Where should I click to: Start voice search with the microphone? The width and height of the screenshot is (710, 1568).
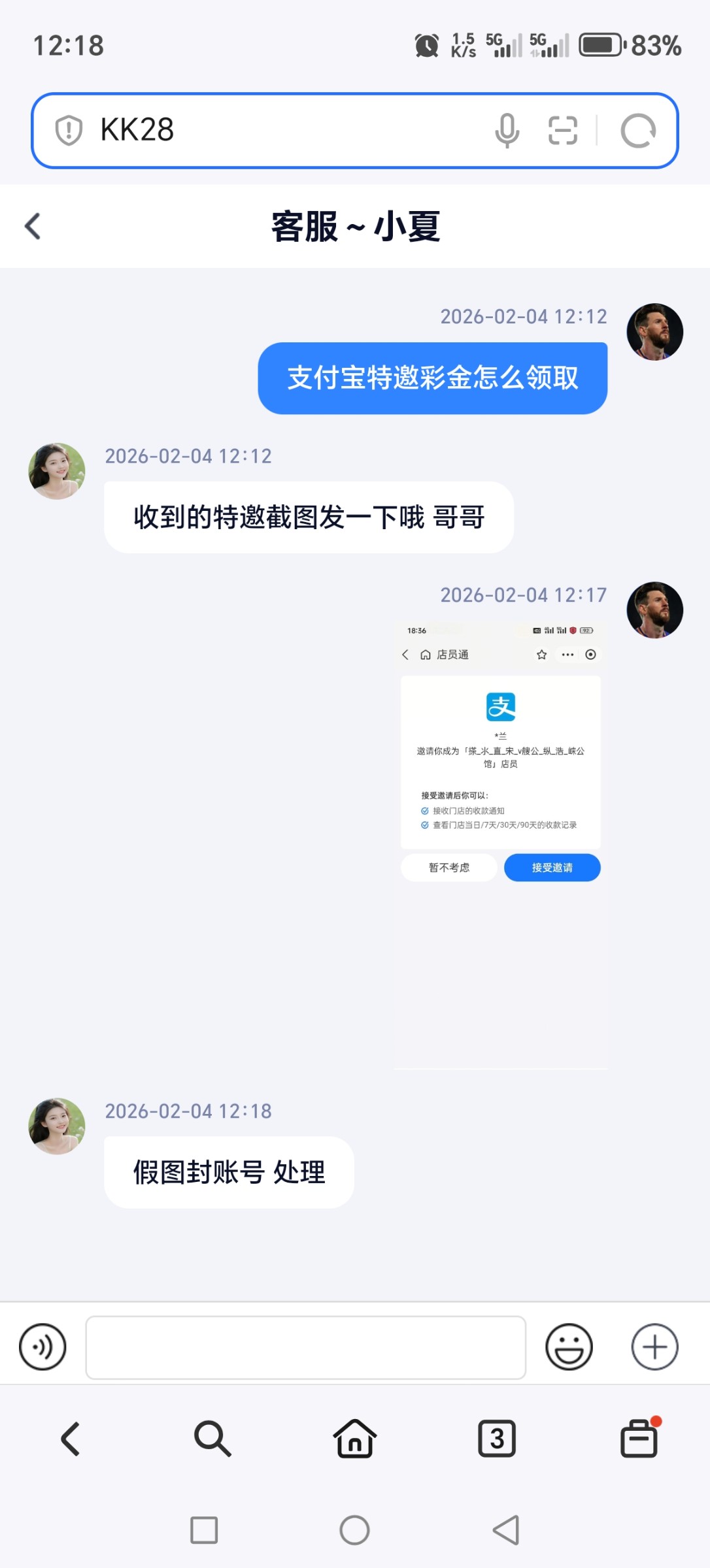coord(507,130)
